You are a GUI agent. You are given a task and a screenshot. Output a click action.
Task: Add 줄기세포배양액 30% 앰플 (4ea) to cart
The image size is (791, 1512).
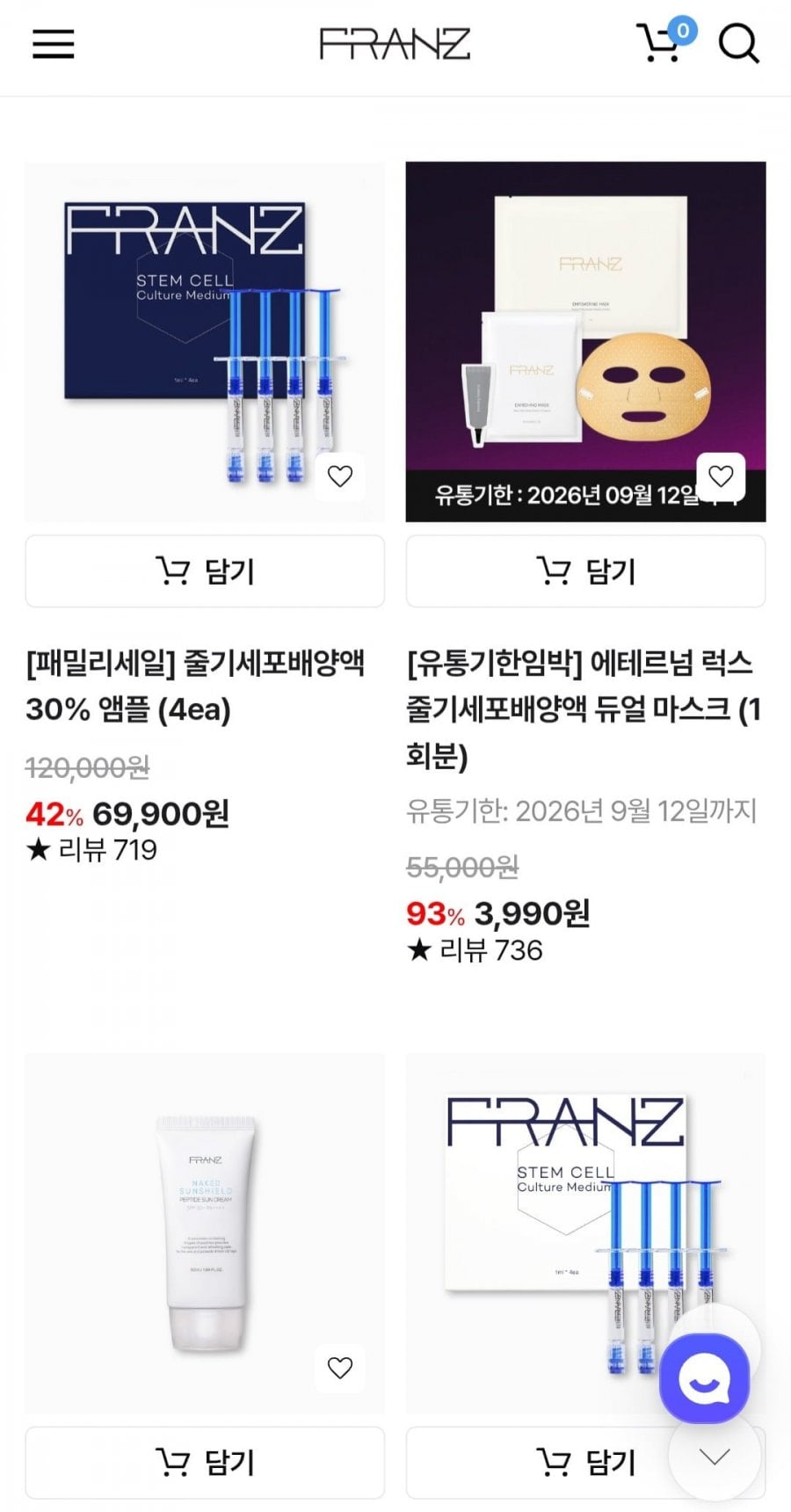[205, 571]
